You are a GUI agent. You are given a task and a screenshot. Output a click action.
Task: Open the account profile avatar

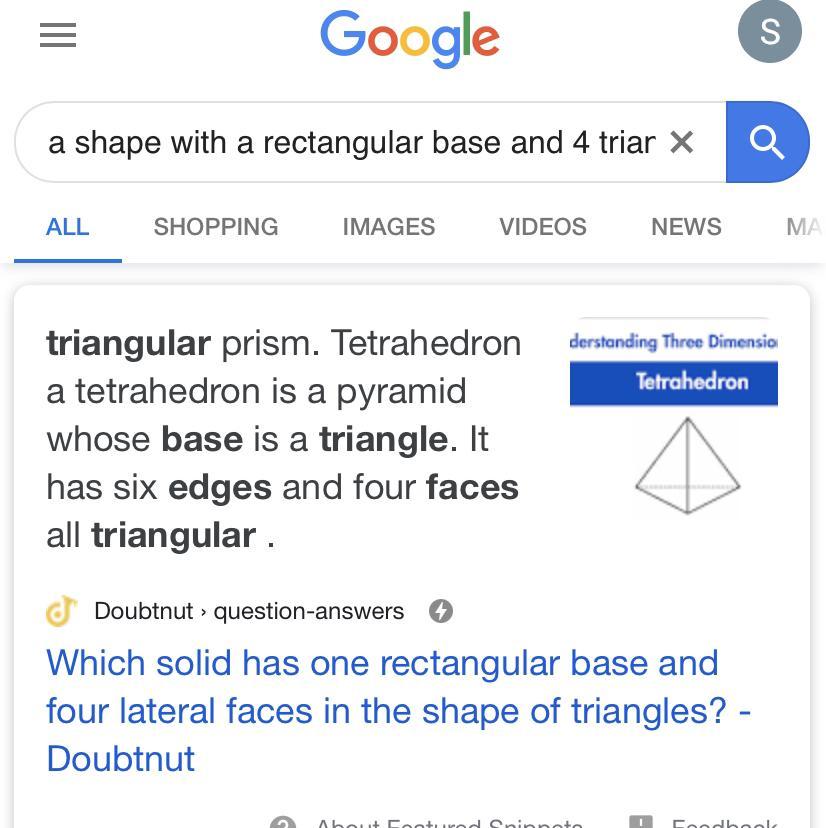point(769,32)
